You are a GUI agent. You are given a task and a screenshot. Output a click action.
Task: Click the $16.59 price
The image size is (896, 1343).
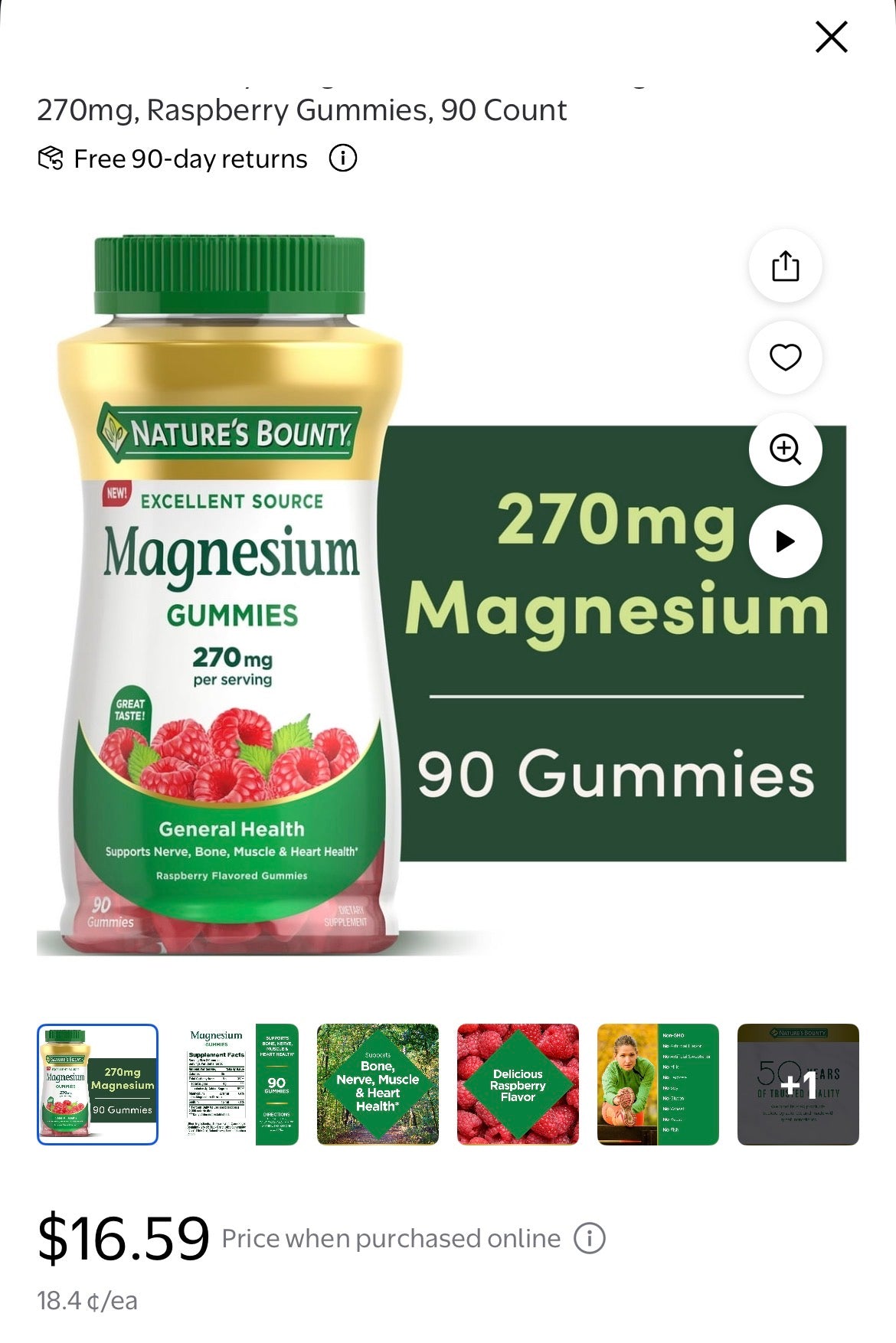[x=123, y=1237]
